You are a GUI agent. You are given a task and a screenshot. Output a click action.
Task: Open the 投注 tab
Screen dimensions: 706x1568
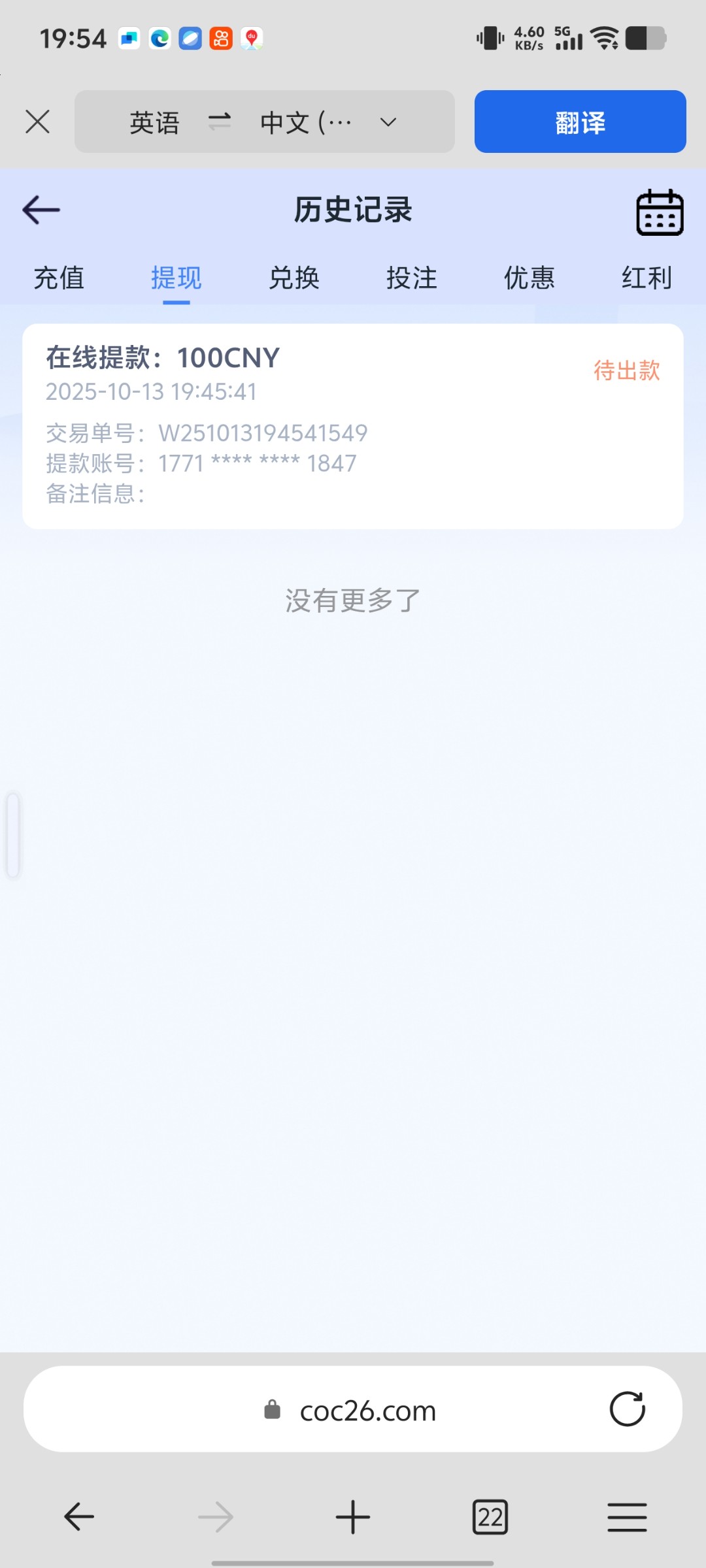coord(412,278)
